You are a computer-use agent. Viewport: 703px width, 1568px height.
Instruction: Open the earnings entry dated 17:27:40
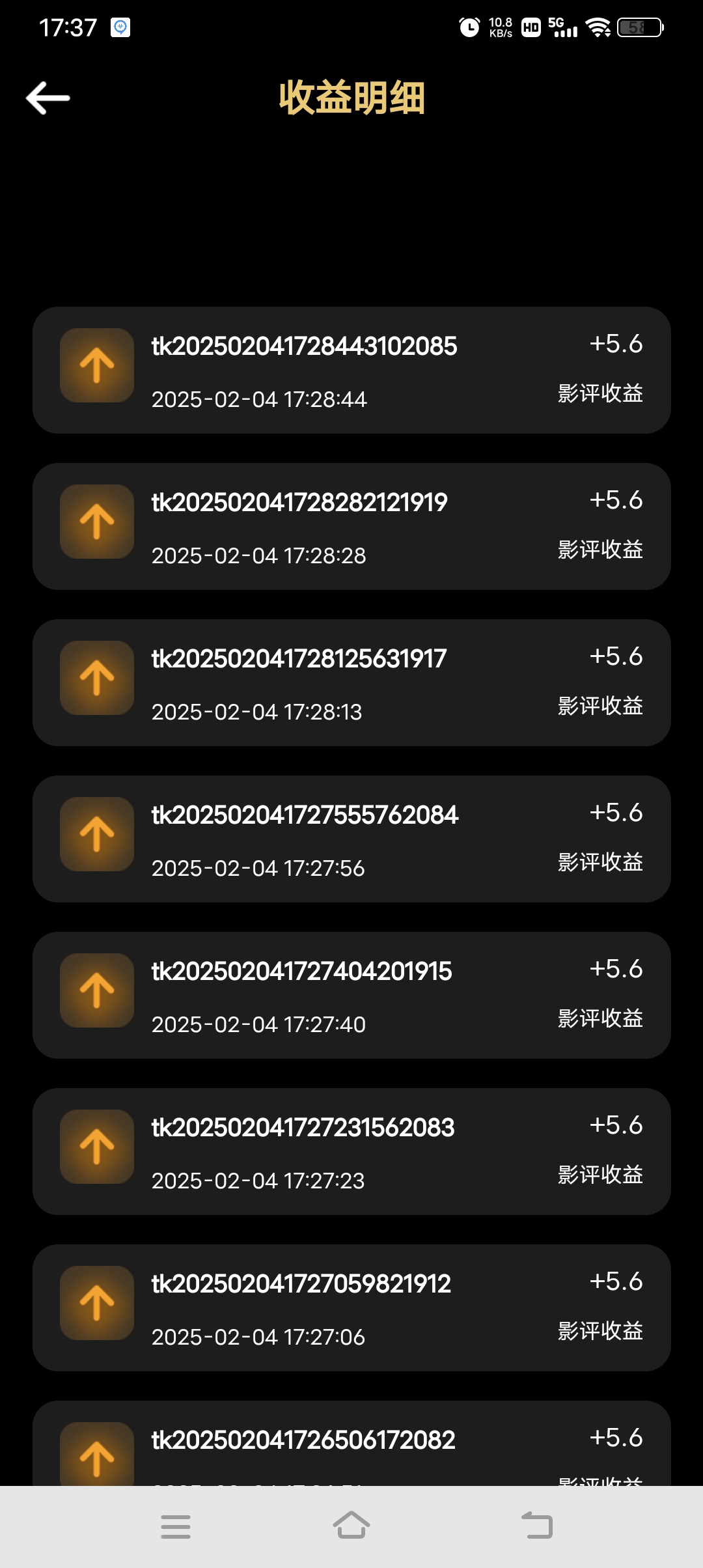tap(351, 995)
